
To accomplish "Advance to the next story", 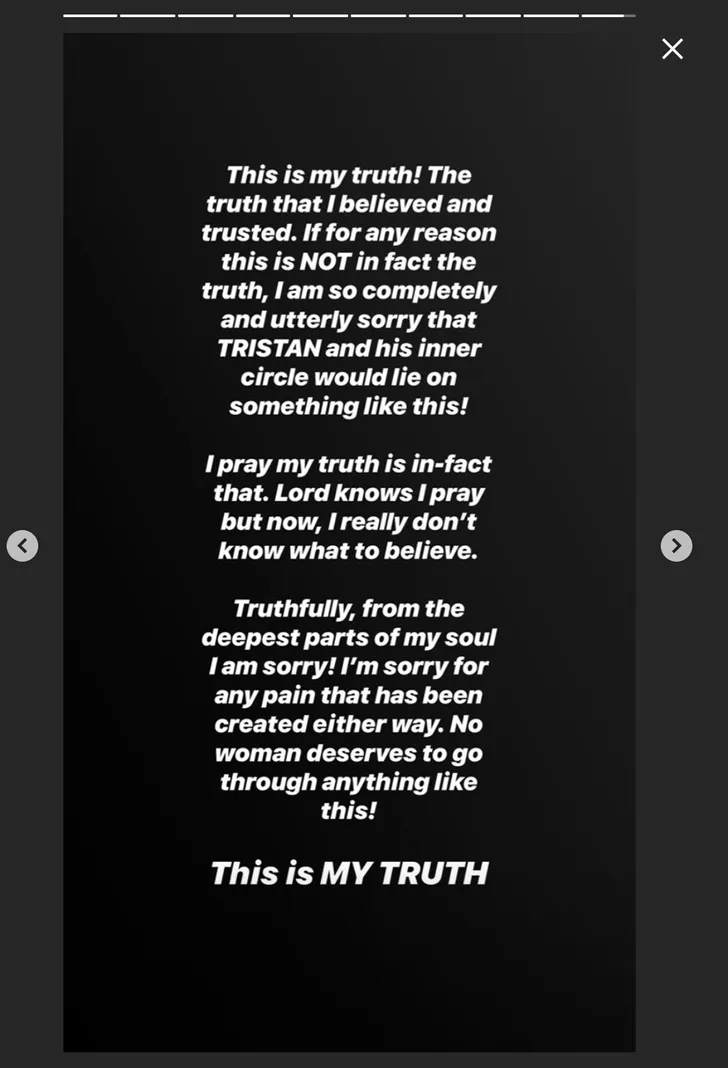I will 676,546.
